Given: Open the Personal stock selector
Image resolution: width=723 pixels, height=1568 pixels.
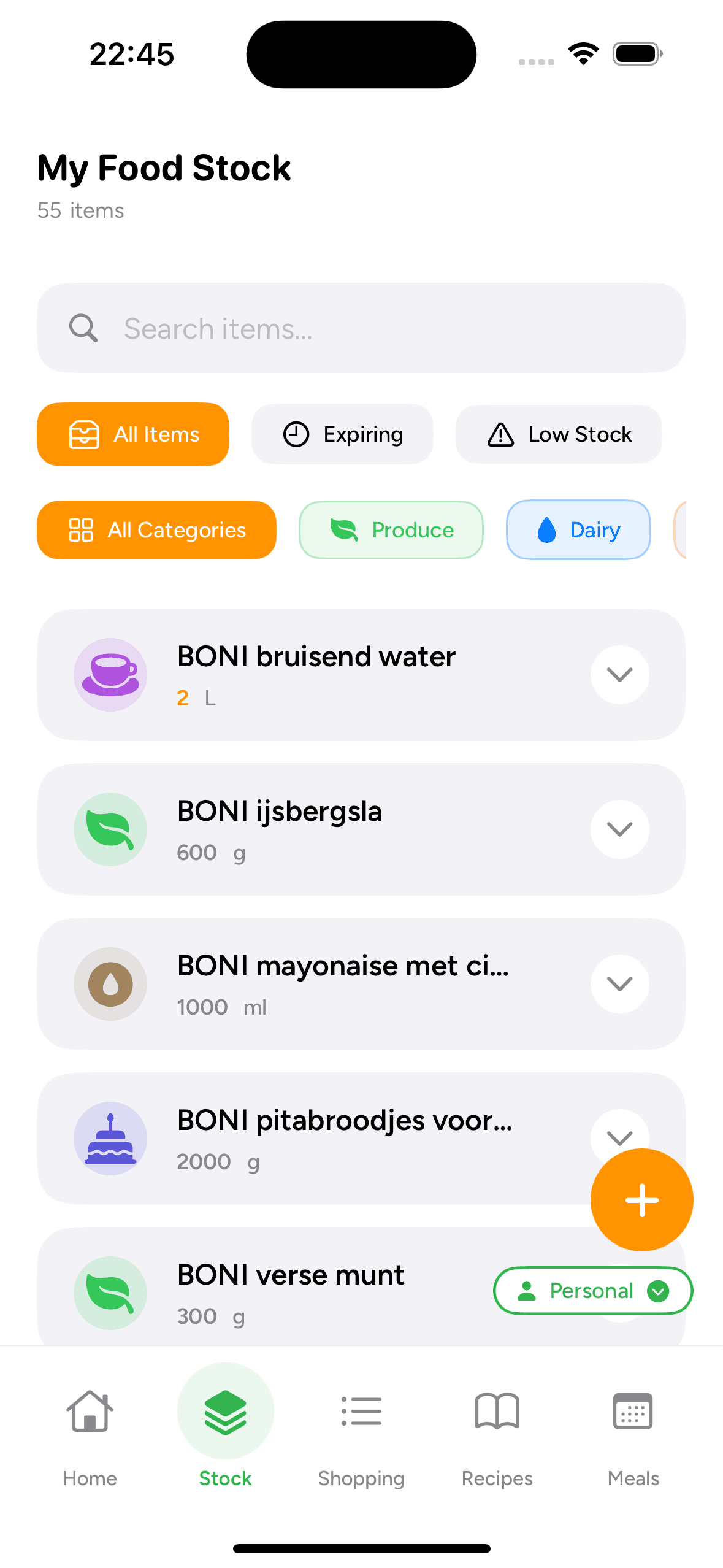Looking at the screenshot, I should click(592, 1291).
